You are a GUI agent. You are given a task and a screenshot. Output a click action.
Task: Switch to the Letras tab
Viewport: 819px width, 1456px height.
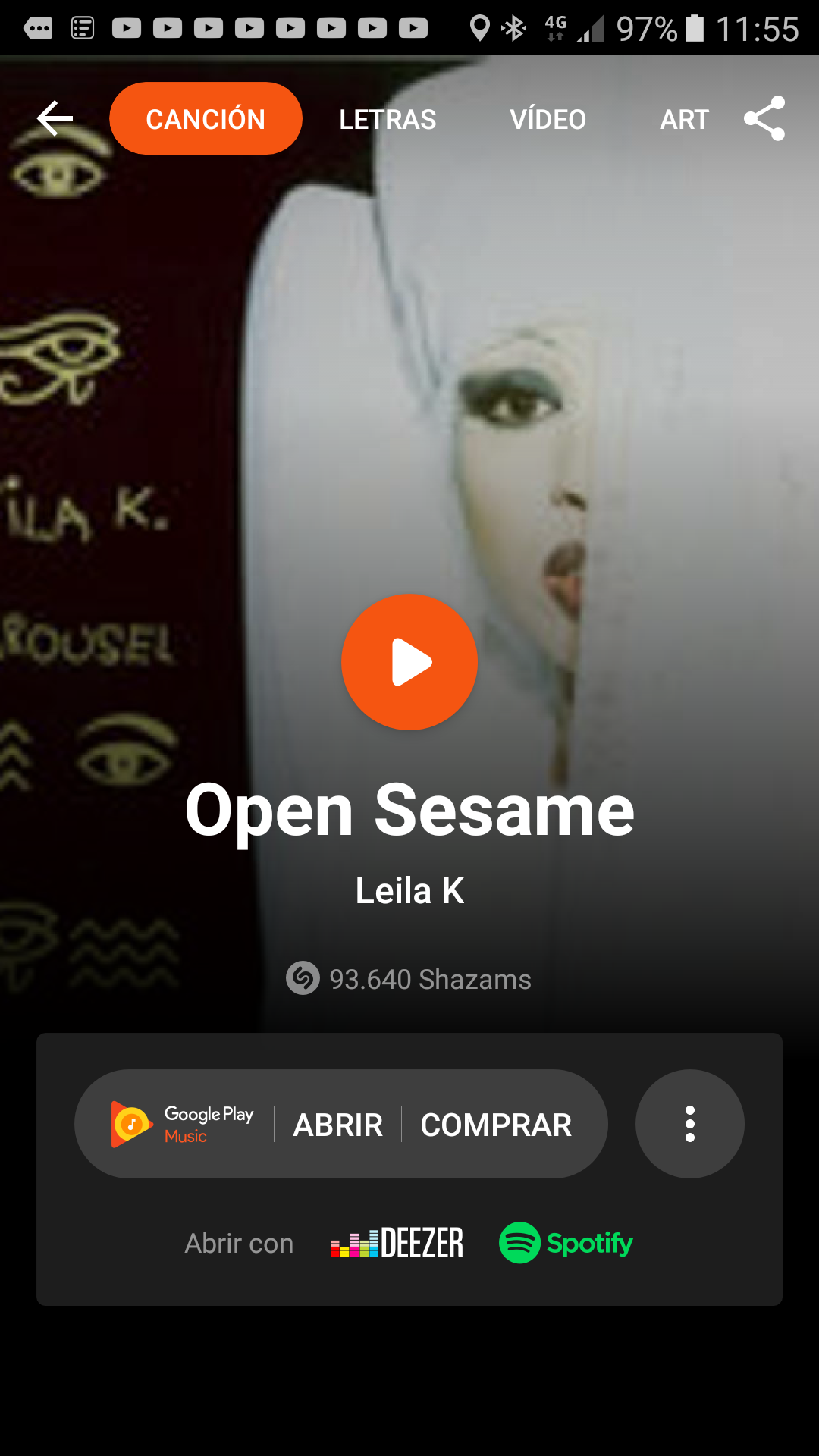[x=388, y=119]
